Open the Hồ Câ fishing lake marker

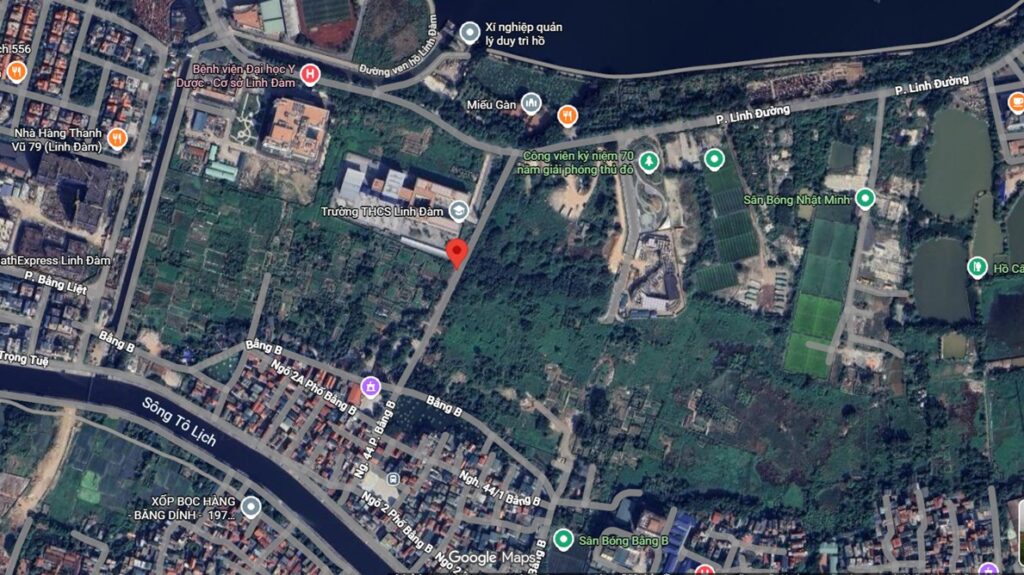[977, 267]
